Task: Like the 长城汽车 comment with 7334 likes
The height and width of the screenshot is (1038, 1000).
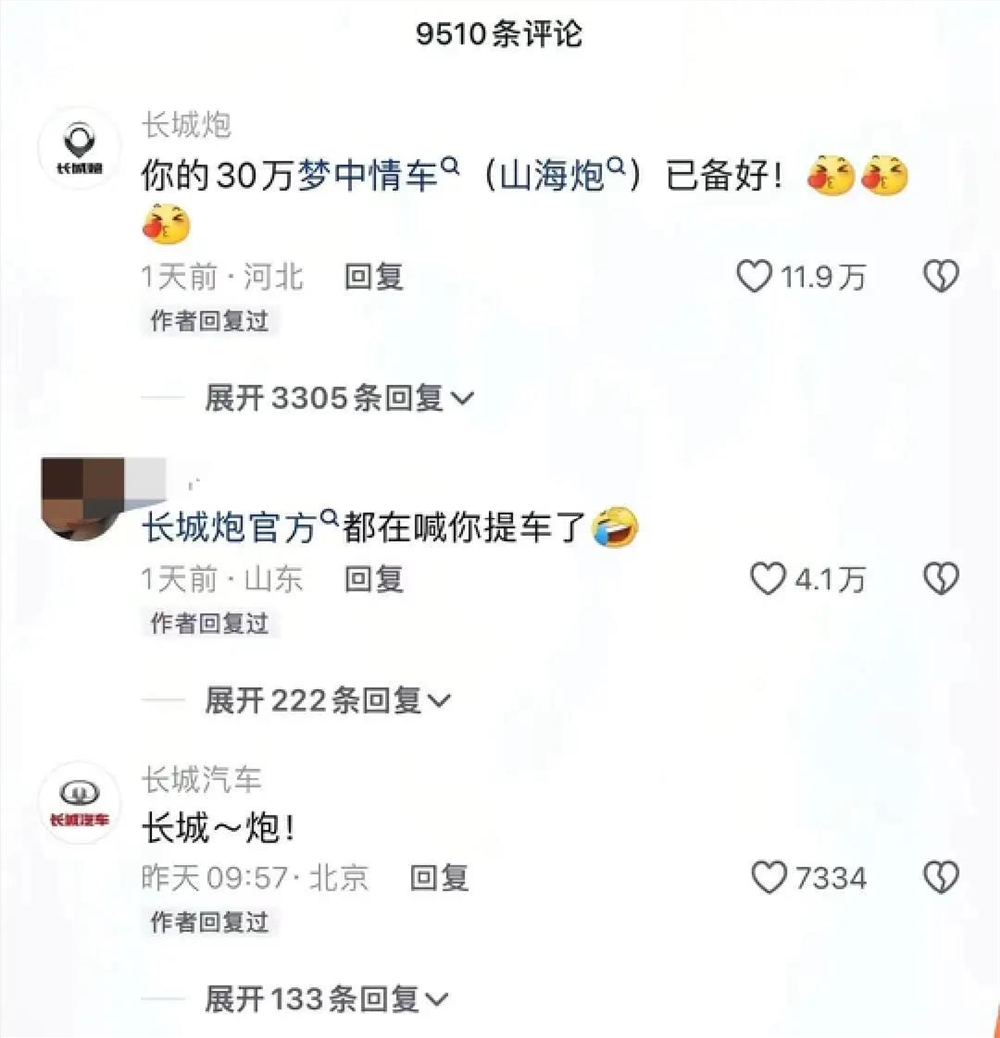Action: [x=769, y=879]
